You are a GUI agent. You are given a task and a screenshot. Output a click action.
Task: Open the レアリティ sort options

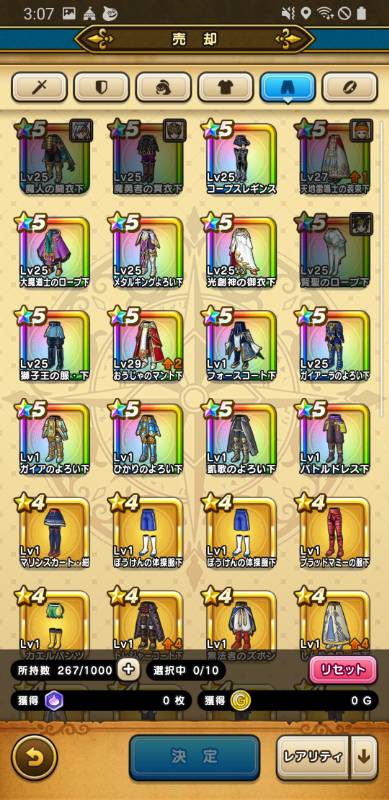pos(312,757)
